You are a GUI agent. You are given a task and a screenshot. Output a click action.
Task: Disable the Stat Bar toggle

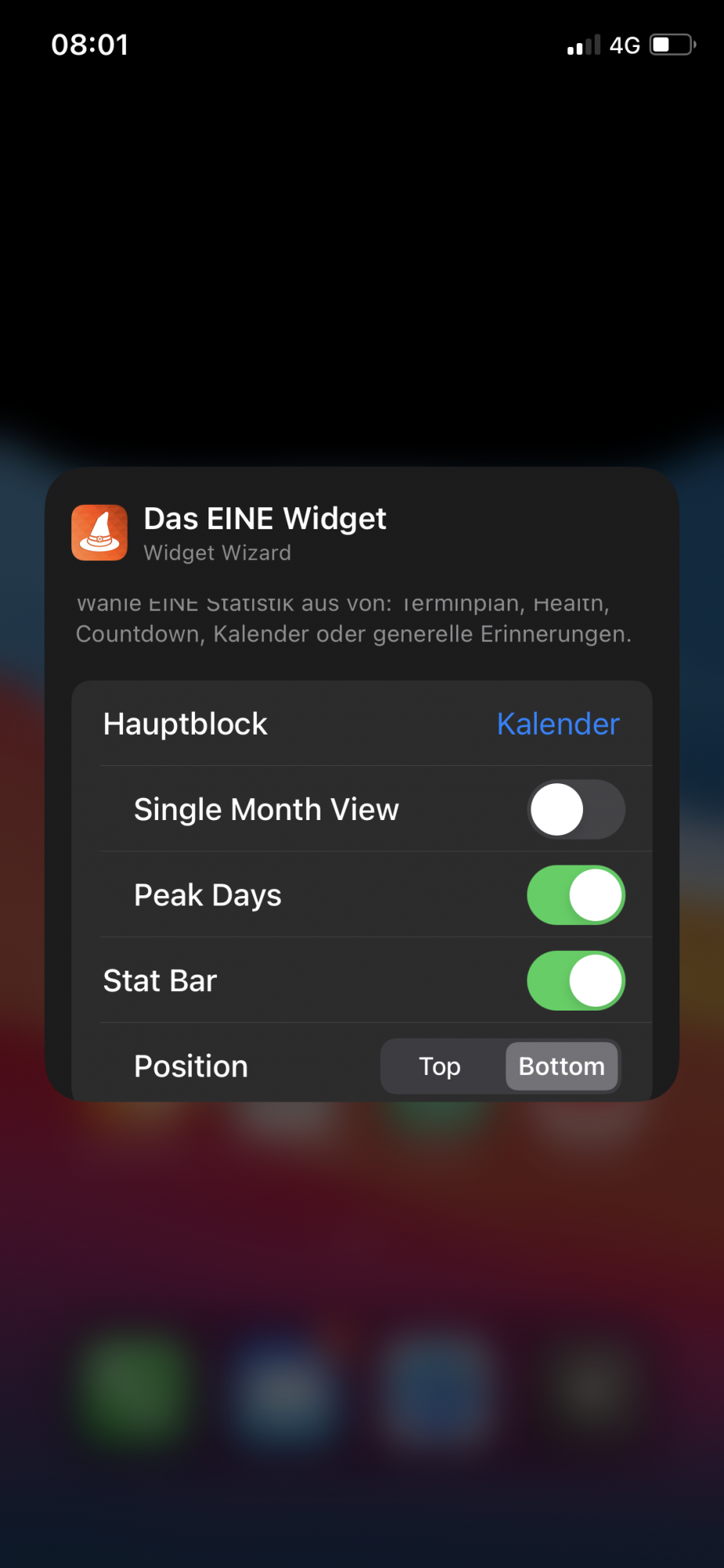[576, 980]
